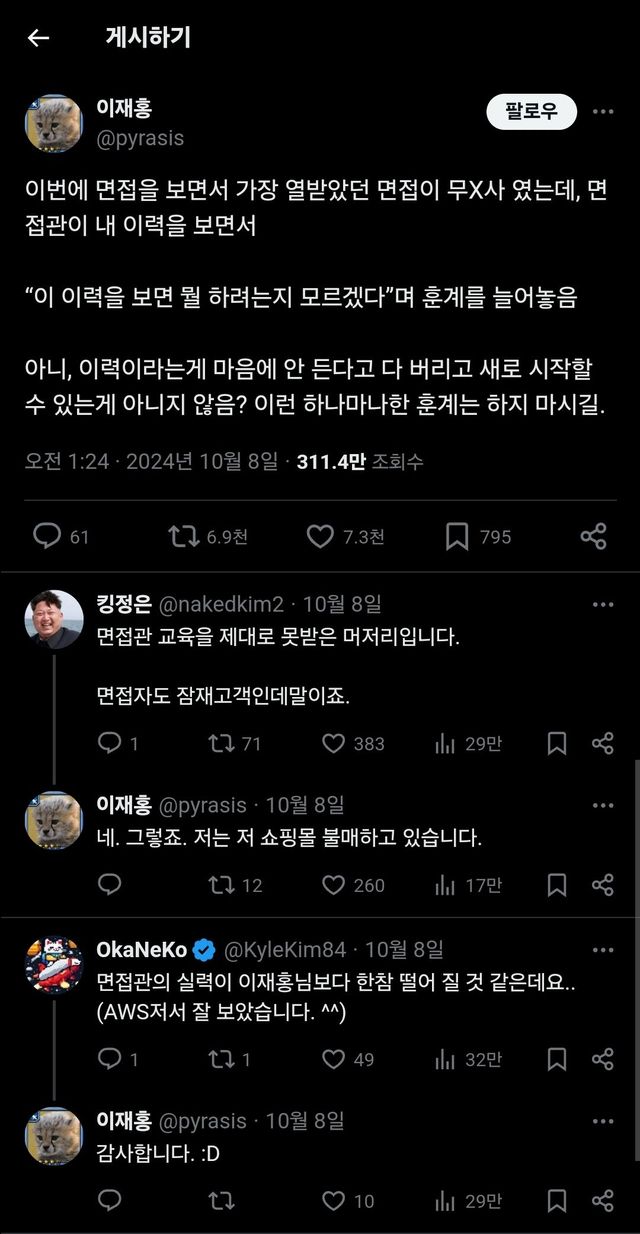Repost the main post with 6.9천 reposts
The width and height of the screenshot is (640, 1234).
click(x=183, y=536)
